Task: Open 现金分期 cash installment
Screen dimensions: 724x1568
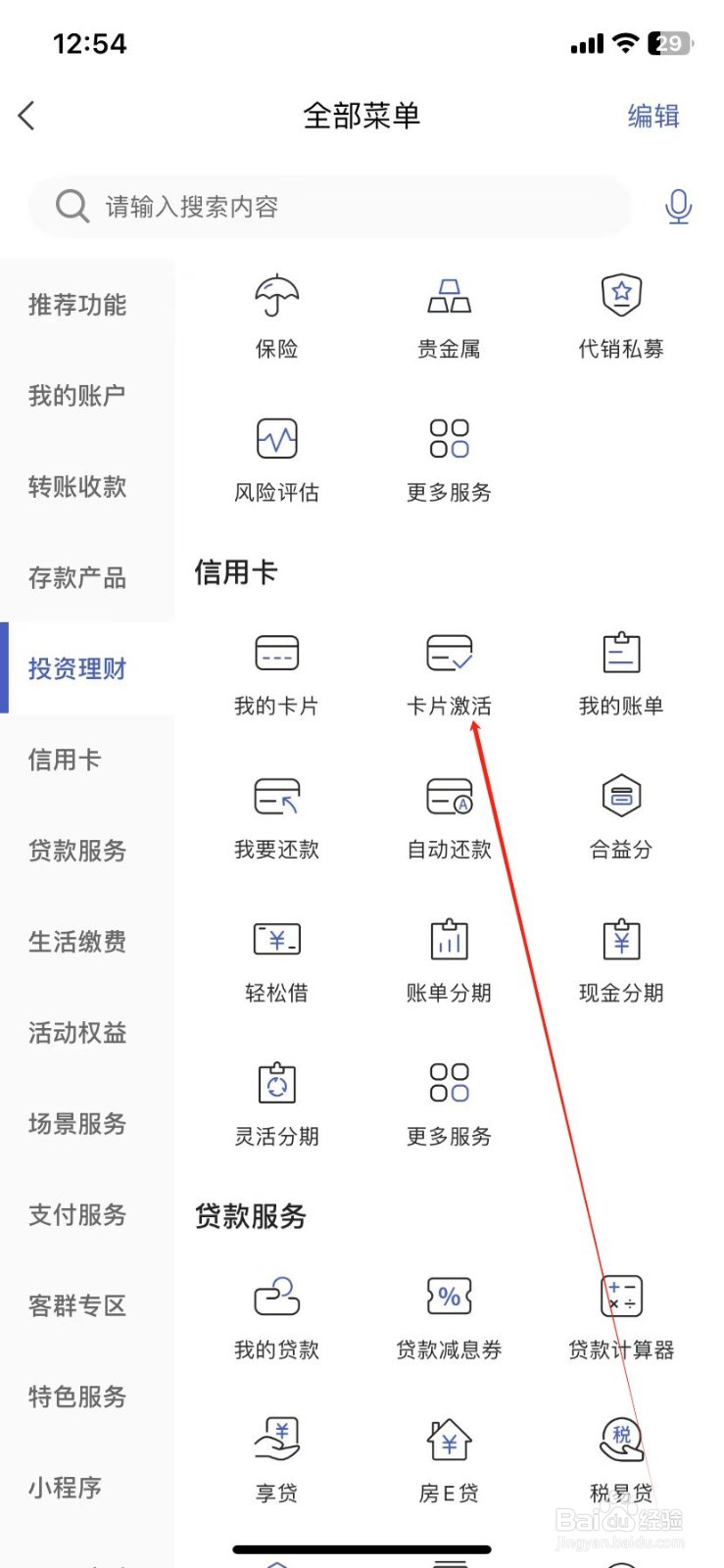Action: [x=621, y=957]
